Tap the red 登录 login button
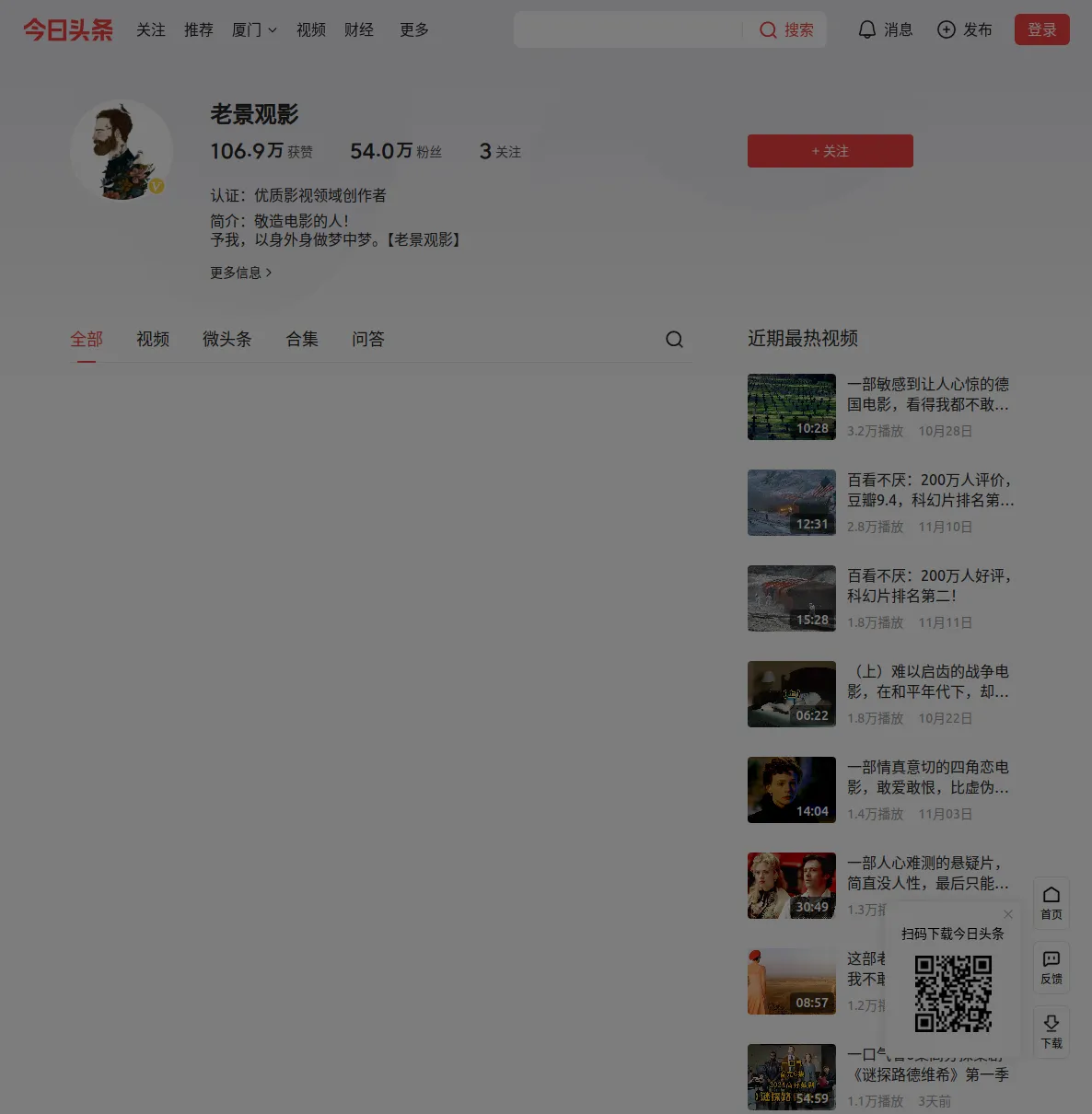The height and width of the screenshot is (1114, 1092). 1041,30
